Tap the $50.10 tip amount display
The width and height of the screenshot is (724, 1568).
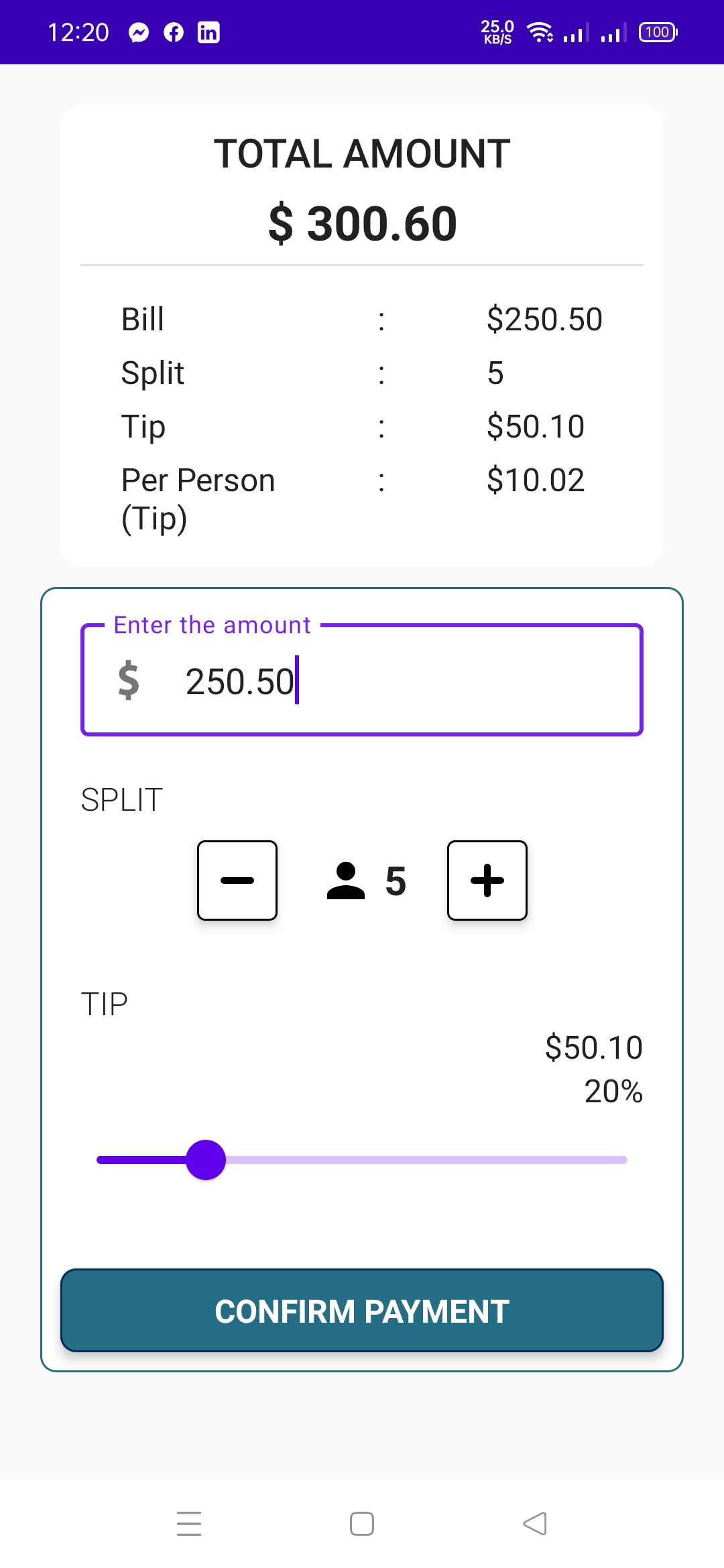pos(593,1047)
